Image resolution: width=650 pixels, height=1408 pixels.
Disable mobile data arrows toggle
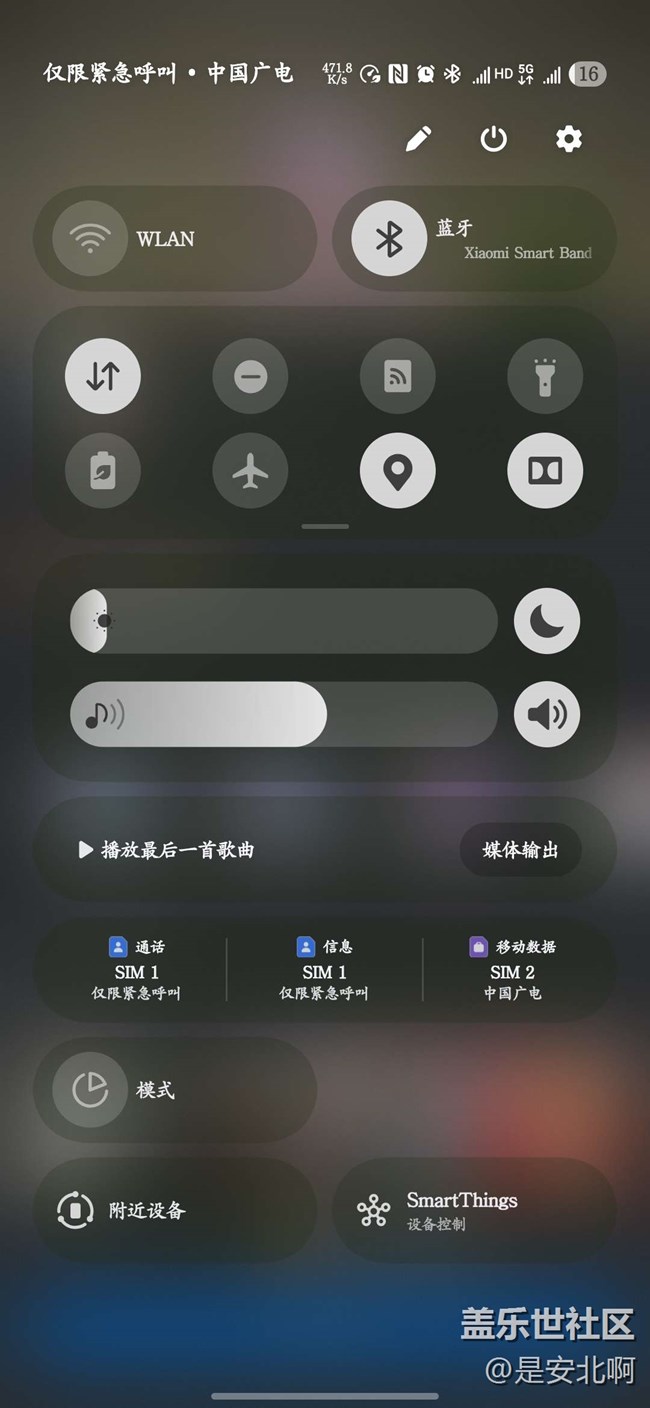[x=103, y=376]
